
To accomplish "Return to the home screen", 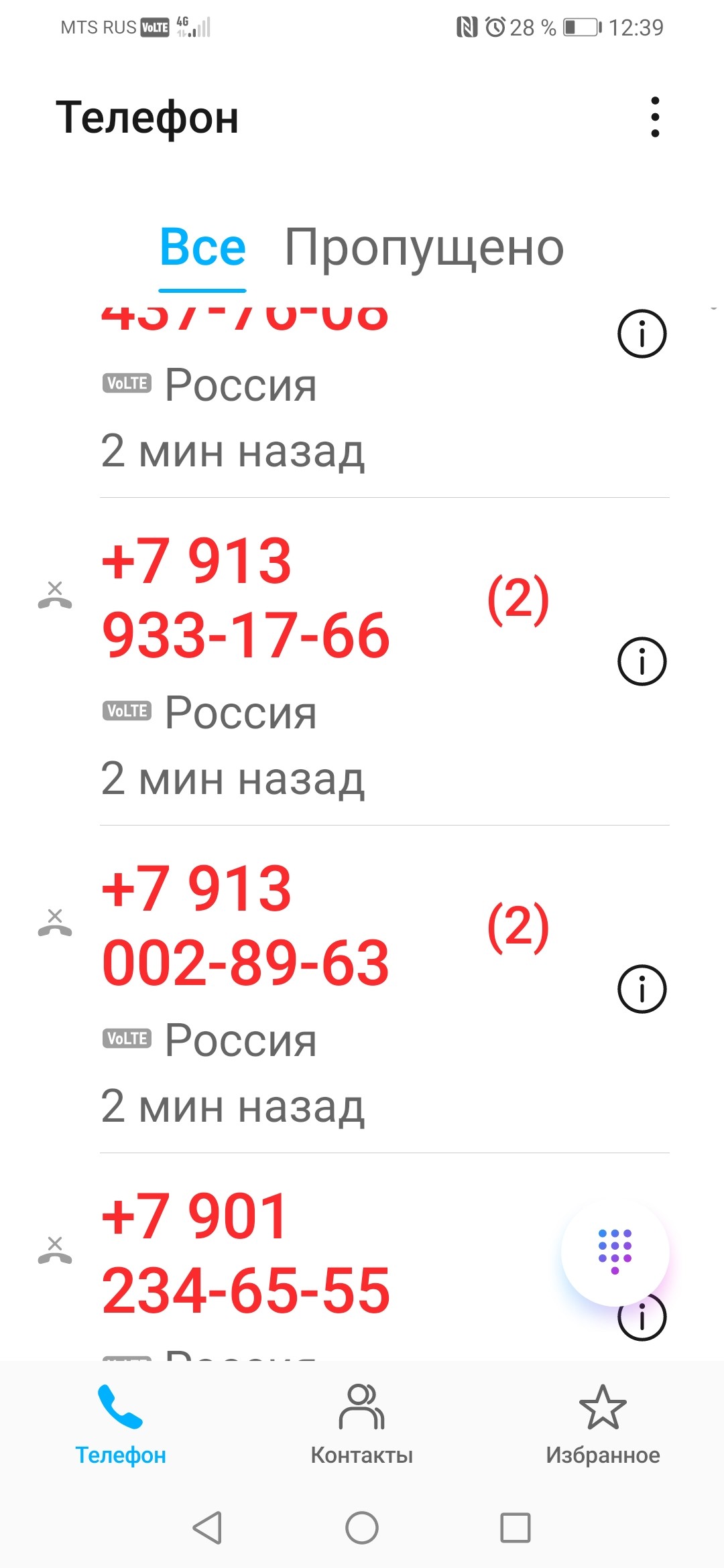I will point(362,1528).
